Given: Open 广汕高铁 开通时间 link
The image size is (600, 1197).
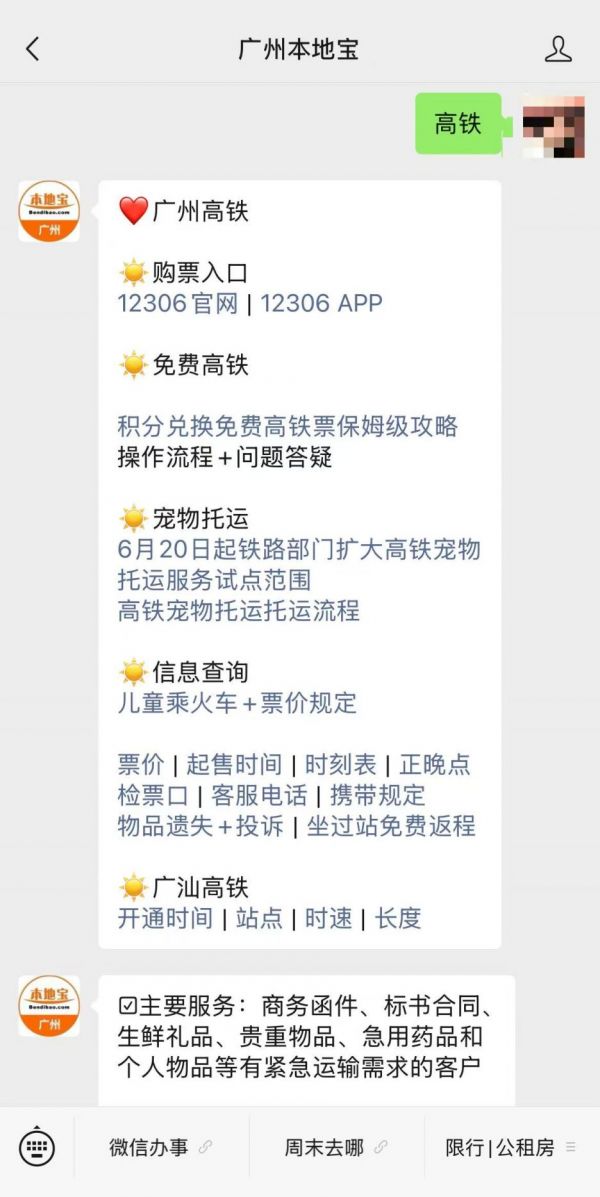Looking at the screenshot, I should tap(165, 918).
